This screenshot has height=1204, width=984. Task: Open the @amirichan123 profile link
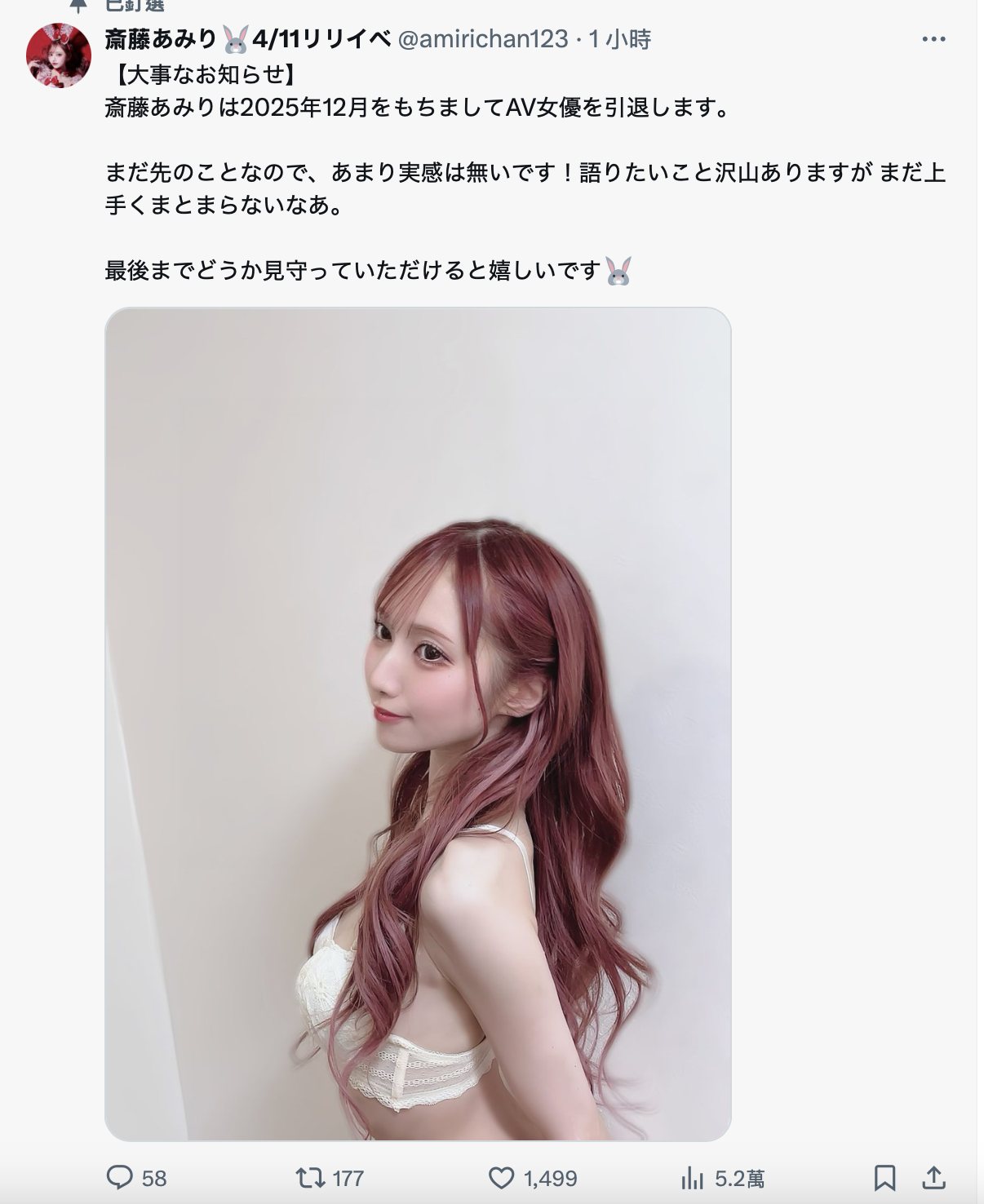tap(482, 39)
